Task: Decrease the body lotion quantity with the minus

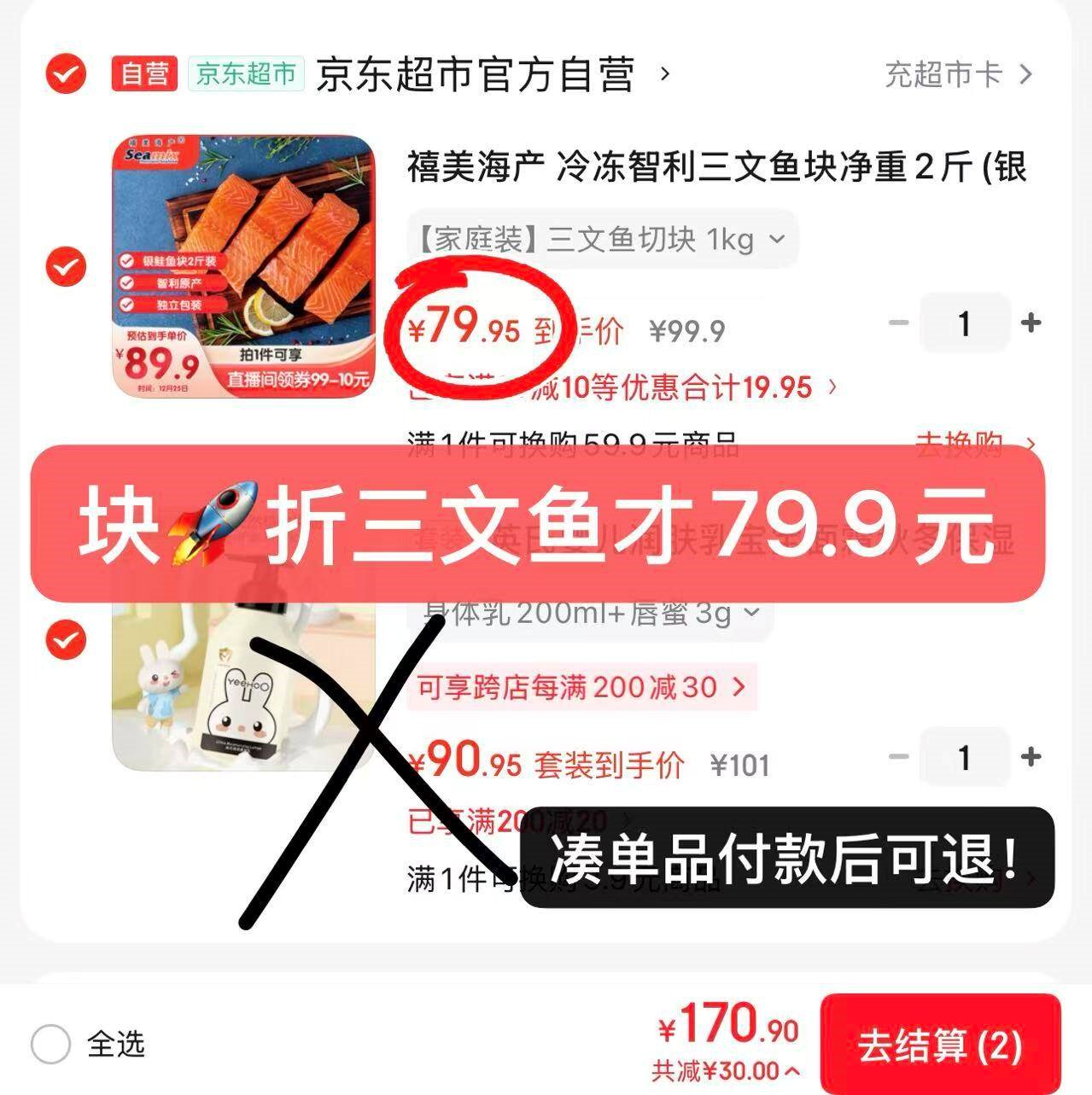Action: pyautogui.click(x=898, y=756)
